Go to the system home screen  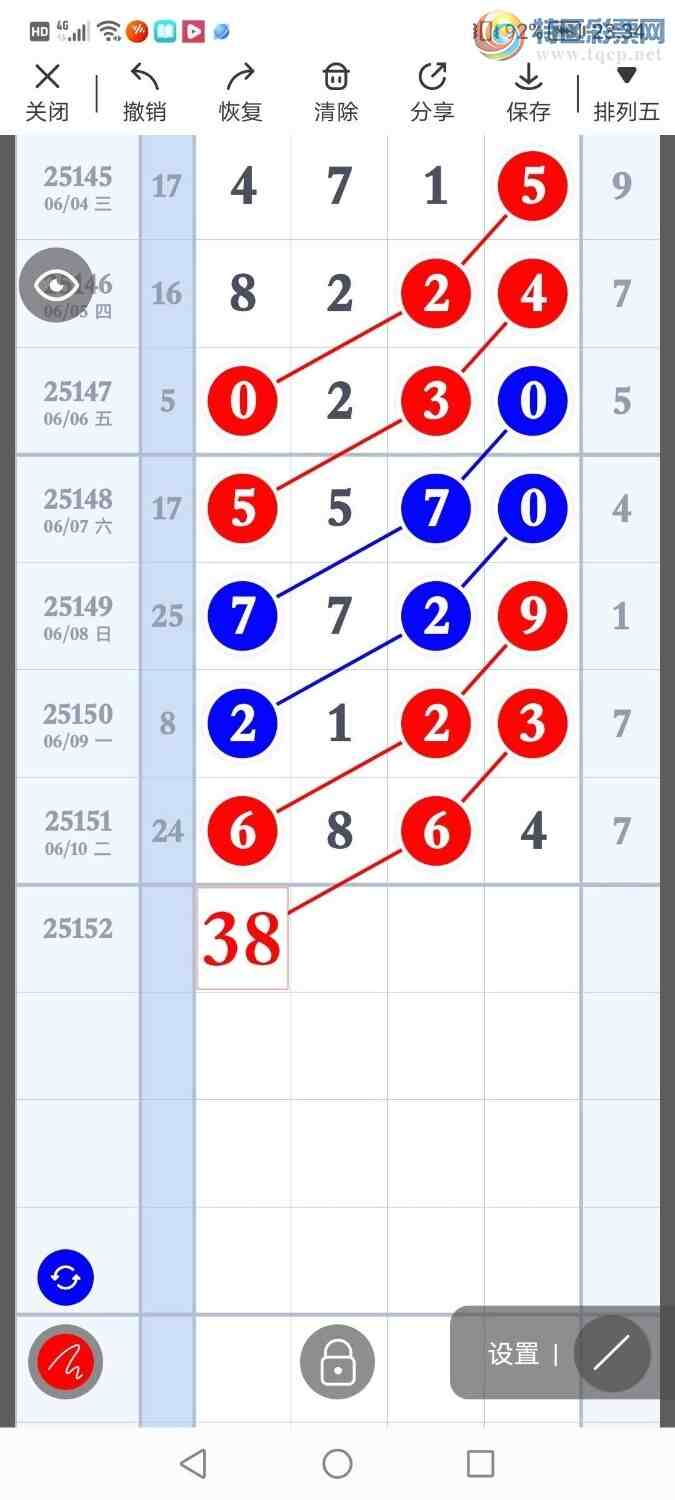(337, 1464)
